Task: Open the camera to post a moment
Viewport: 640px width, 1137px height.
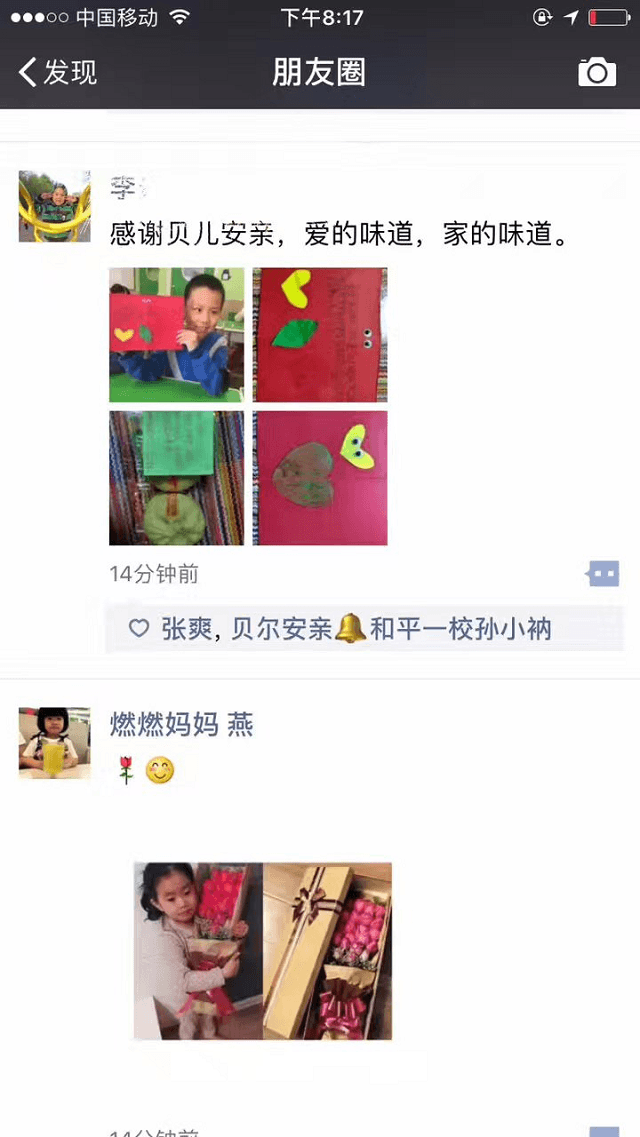Action: 597,72
